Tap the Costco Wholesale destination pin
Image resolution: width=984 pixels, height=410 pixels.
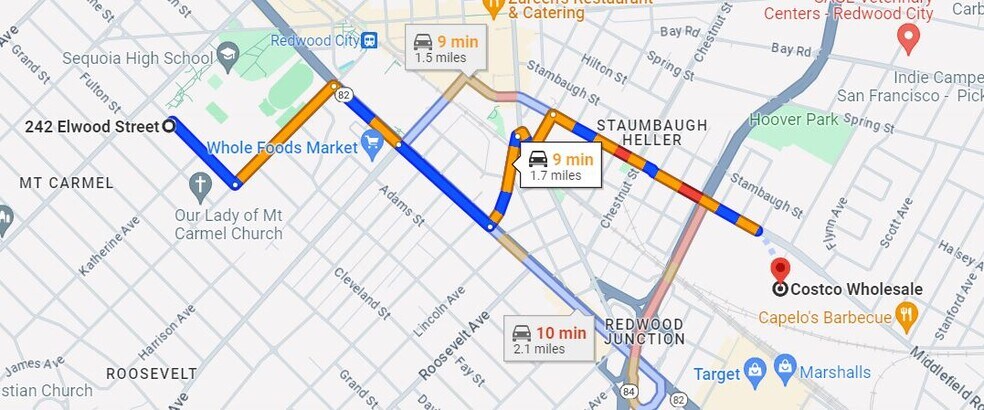coord(780,270)
